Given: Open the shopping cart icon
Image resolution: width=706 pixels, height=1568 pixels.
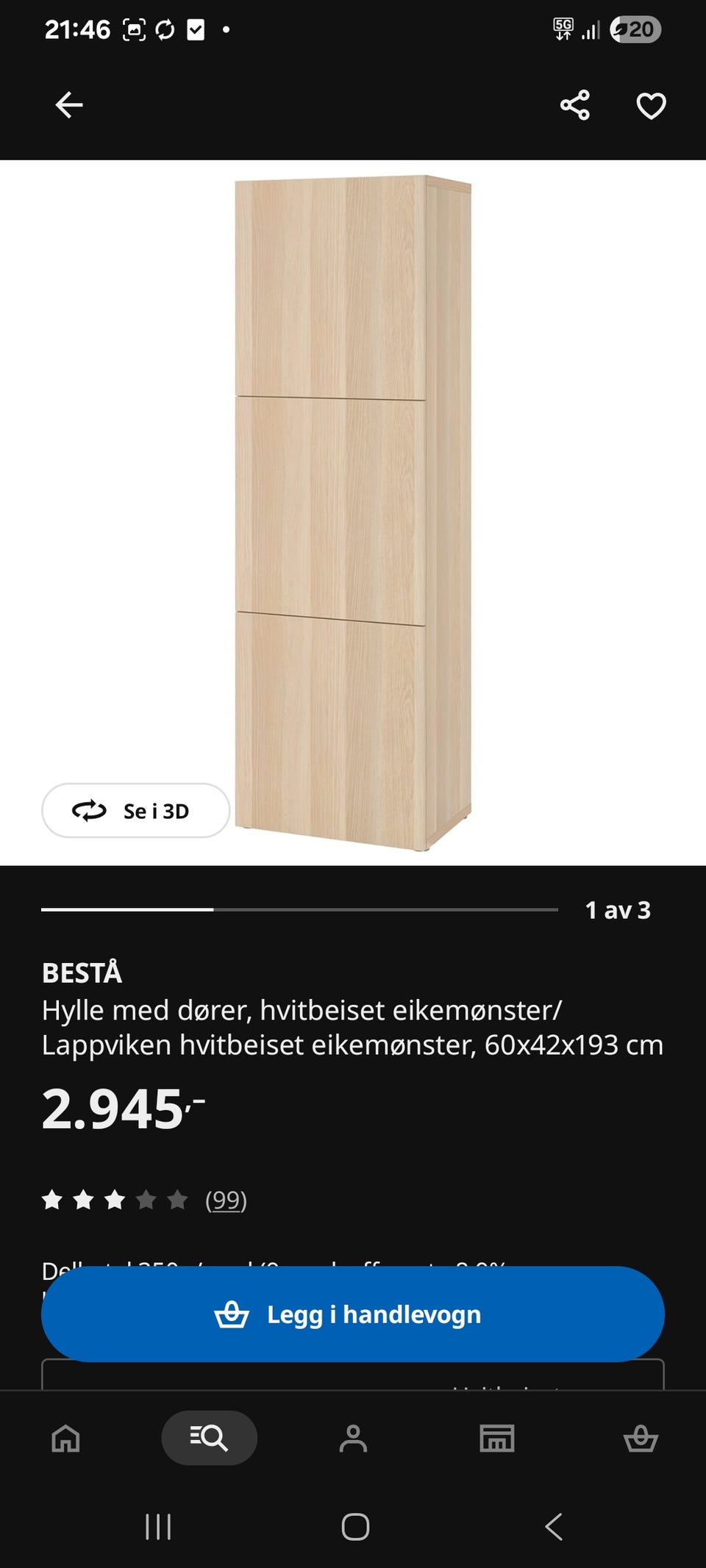Looking at the screenshot, I should coord(641,1439).
